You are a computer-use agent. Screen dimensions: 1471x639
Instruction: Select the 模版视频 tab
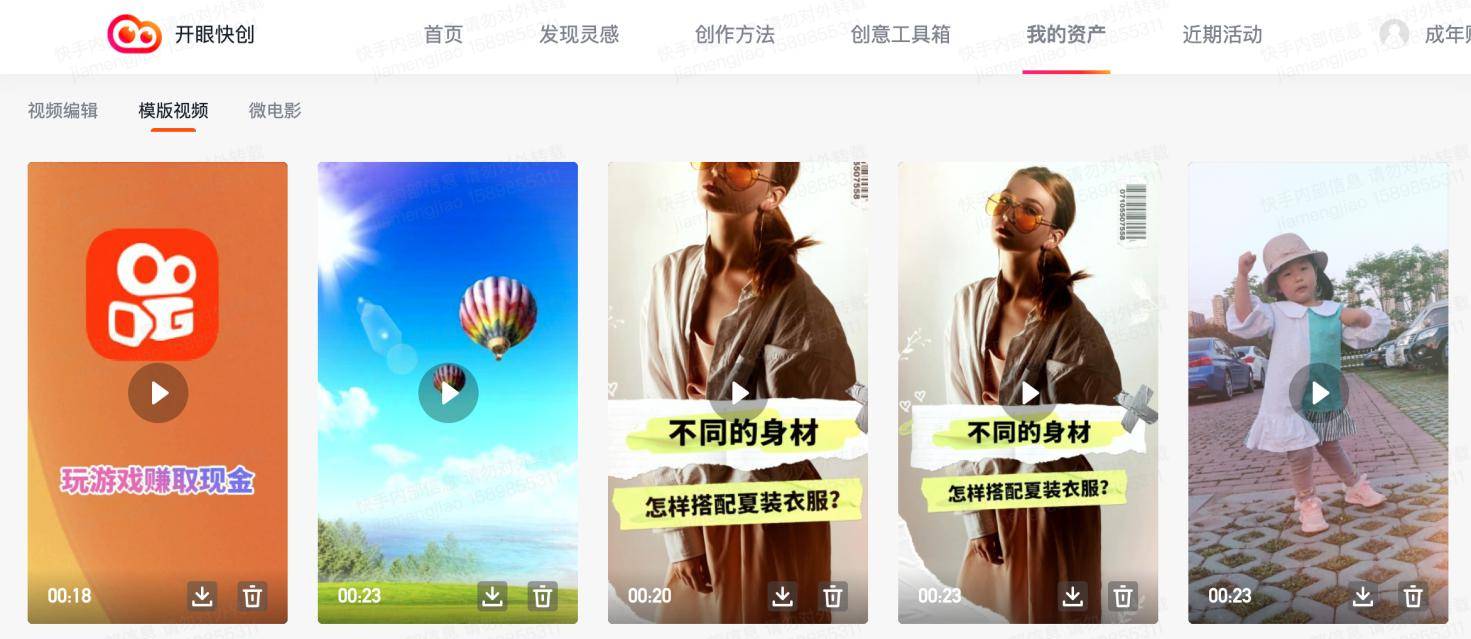(x=173, y=110)
